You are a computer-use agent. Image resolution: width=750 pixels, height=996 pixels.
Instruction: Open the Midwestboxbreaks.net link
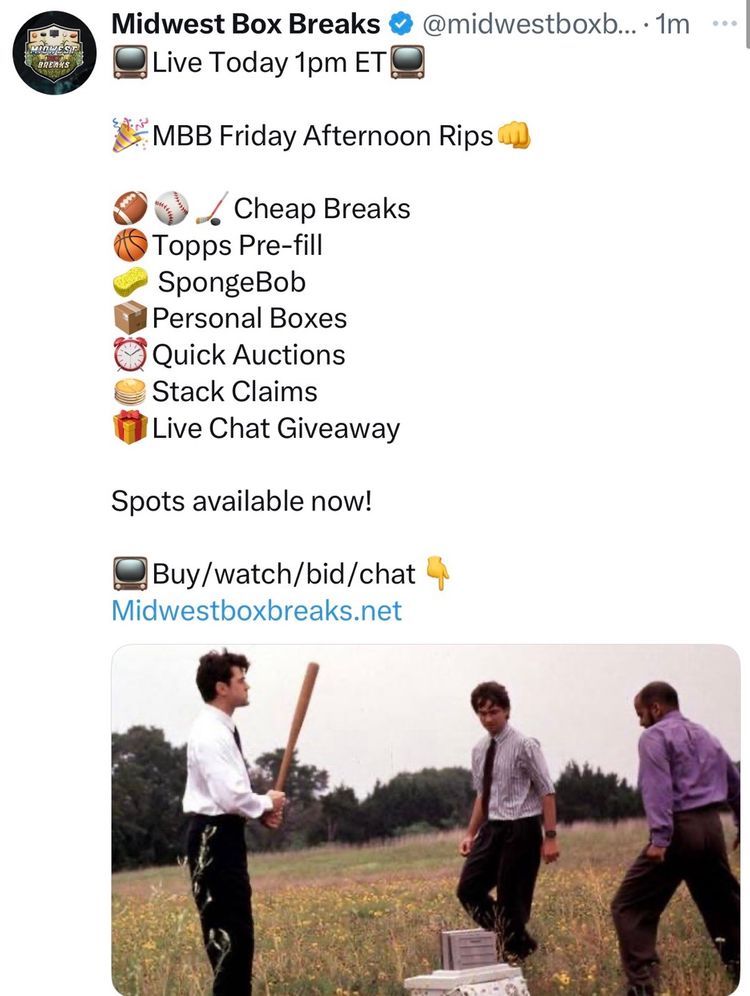pyautogui.click(x=256, y=610)
